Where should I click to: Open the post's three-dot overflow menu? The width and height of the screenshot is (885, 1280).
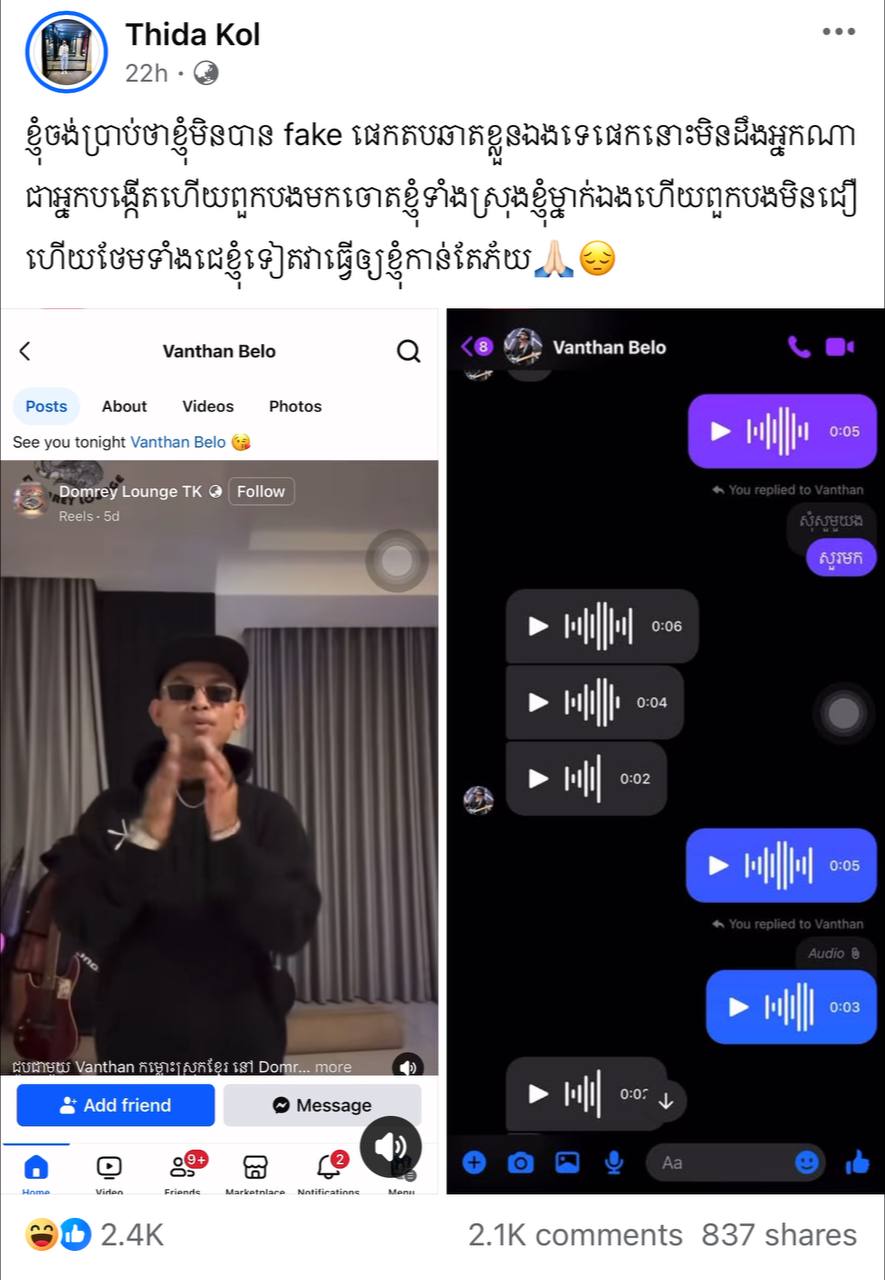click(x=838, y=32)
